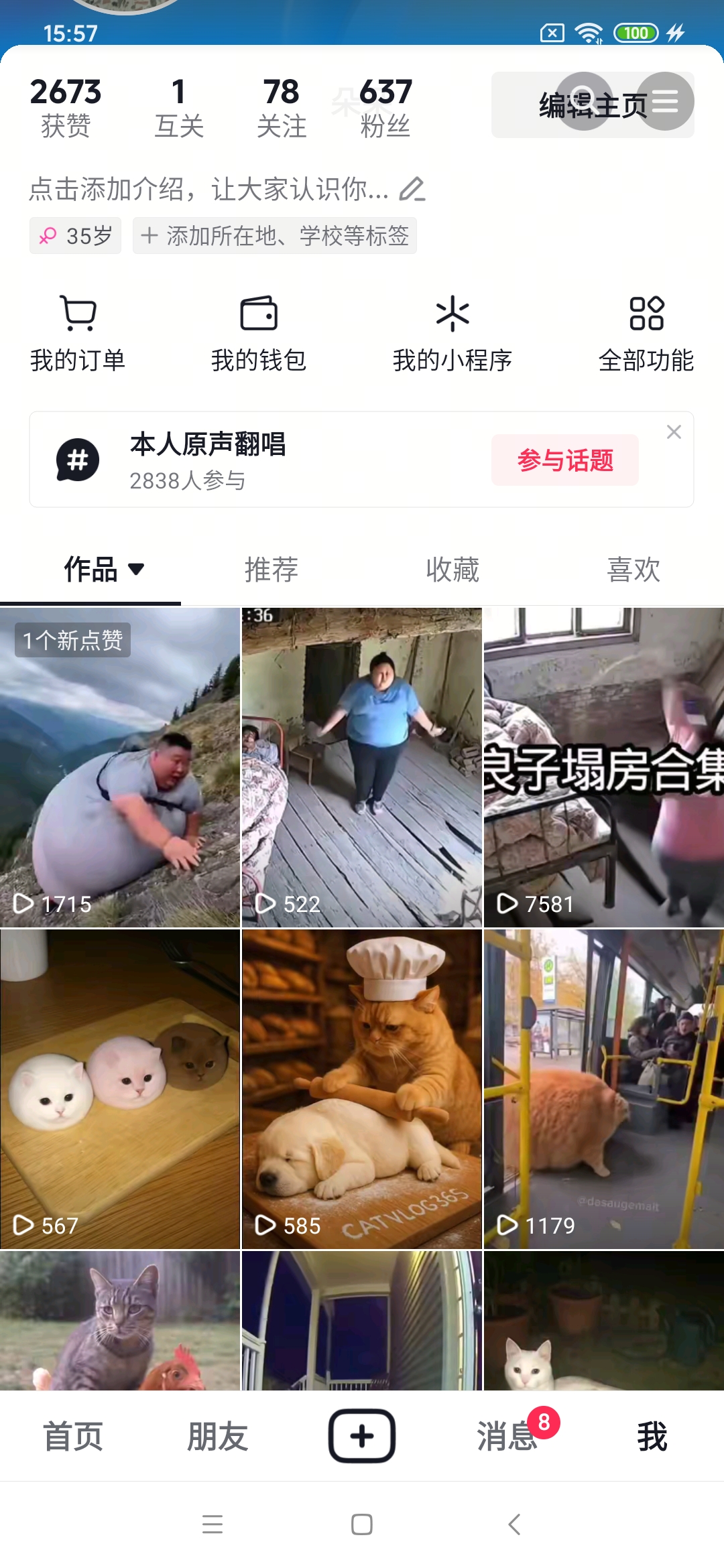
Task: Open the profile search icon
Action: (x=584, y=101)
